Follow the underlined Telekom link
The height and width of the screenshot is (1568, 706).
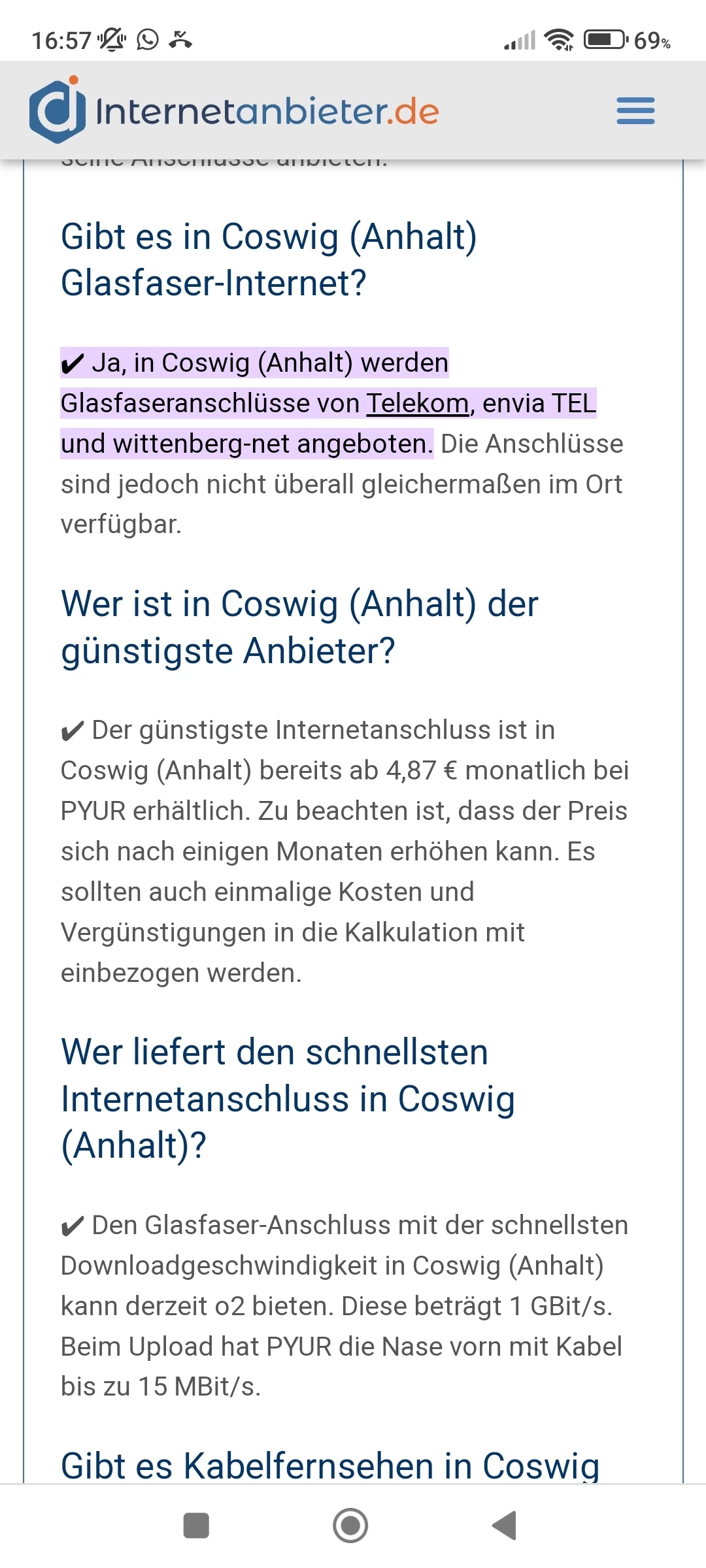coord(418,403)
